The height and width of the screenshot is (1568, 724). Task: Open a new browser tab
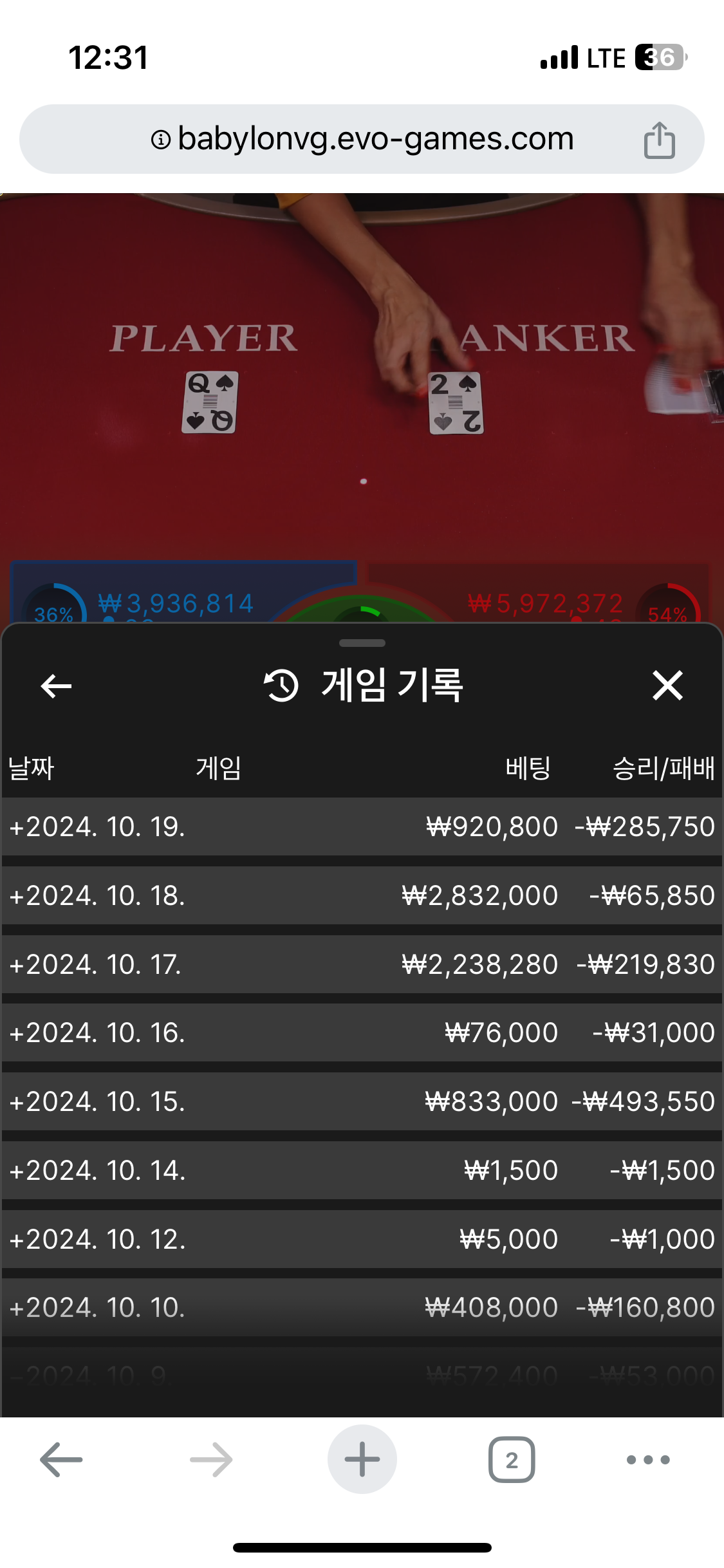[x=362, y=1459]
